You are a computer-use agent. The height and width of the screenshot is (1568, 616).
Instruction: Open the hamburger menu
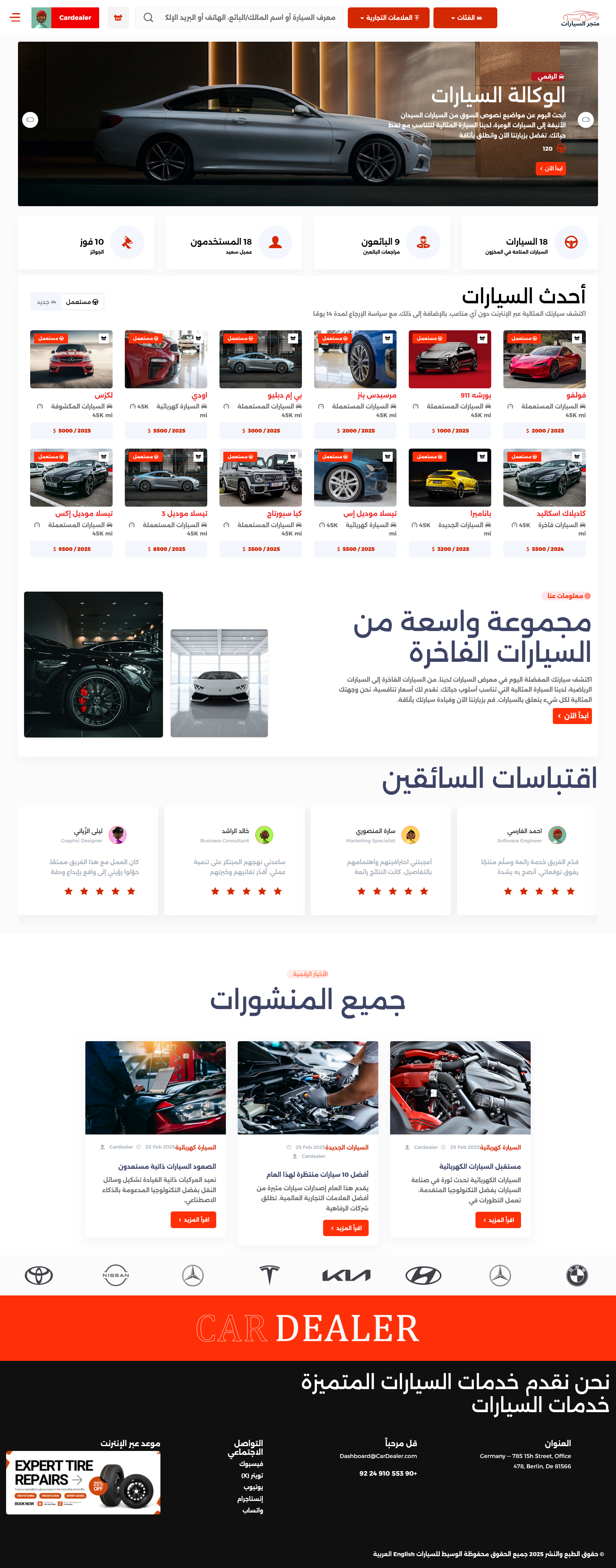(x=15, y=18)
